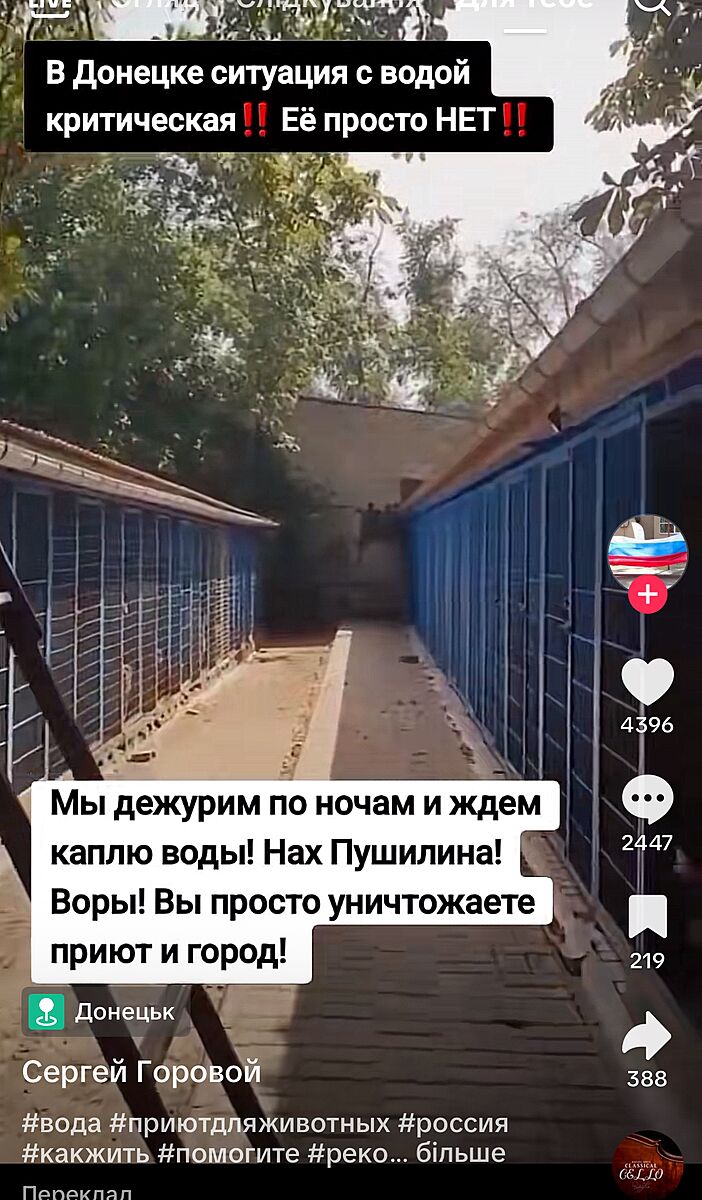Open the comments with 2447 replies

(647, 802)
